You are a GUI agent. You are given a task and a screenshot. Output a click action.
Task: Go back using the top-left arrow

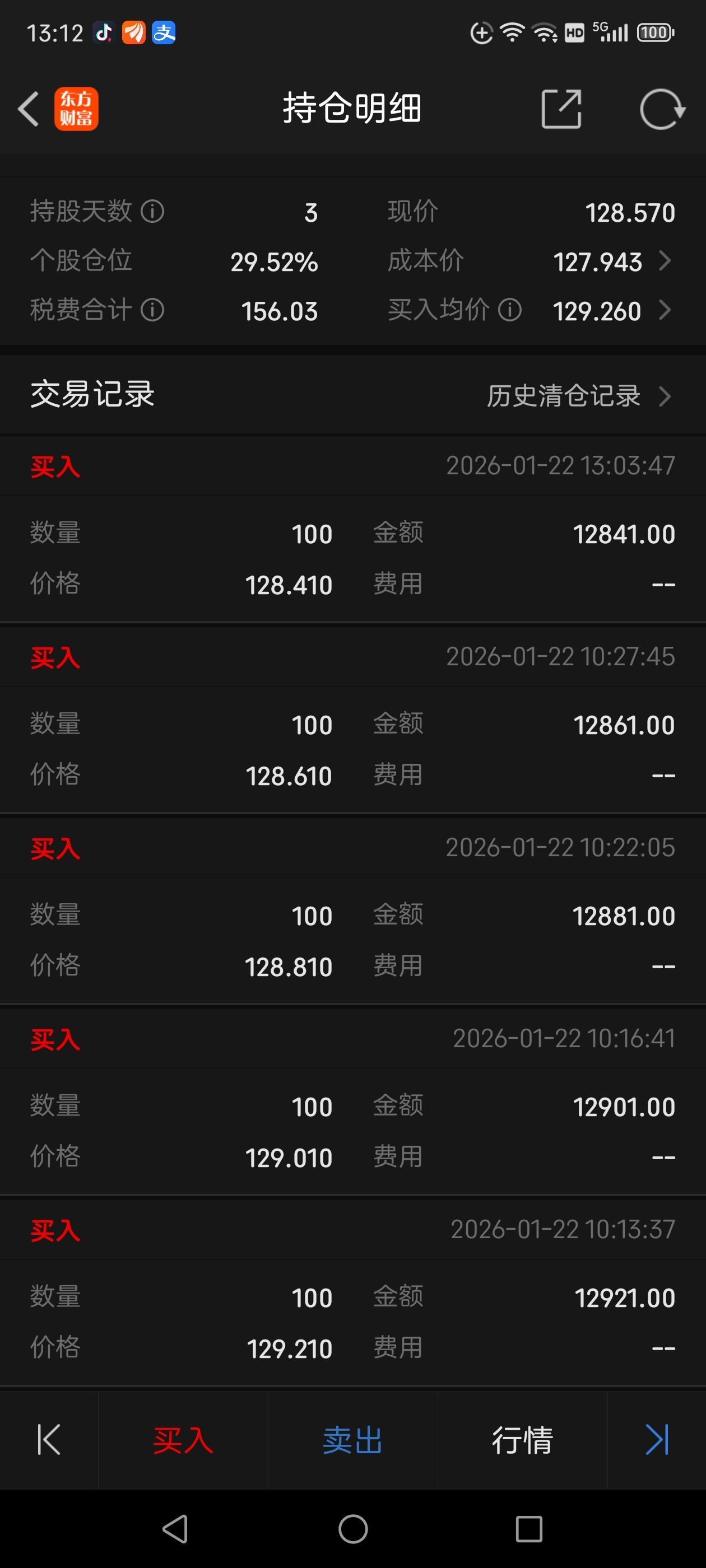pyautogui.click(x=28, y=110)
